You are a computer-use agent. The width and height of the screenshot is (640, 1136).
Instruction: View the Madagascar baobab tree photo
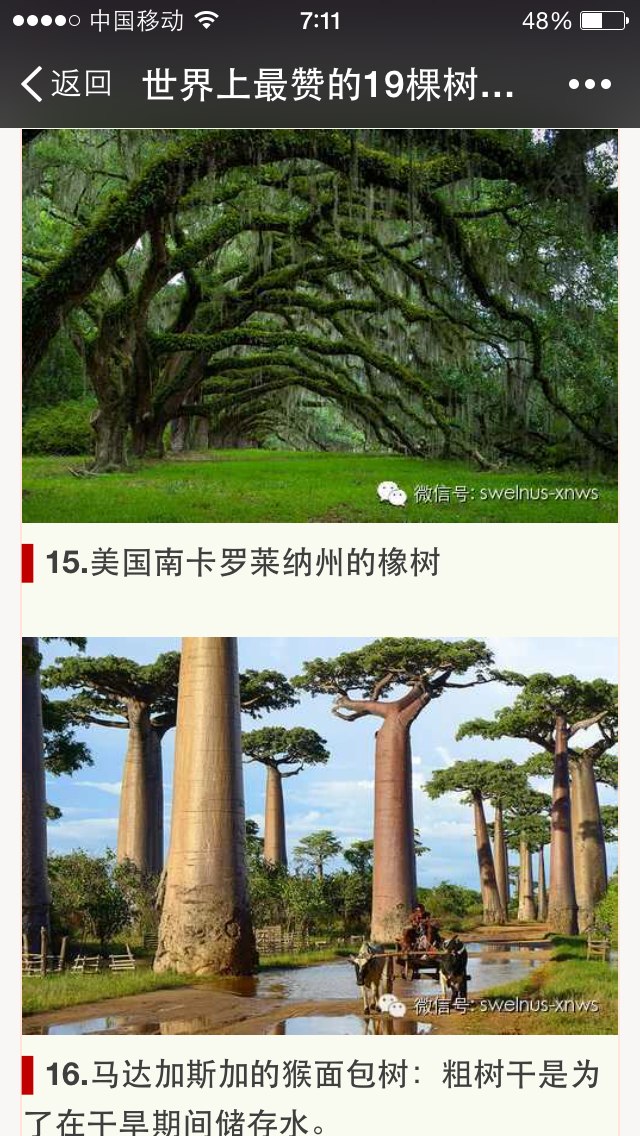(320, 835)
